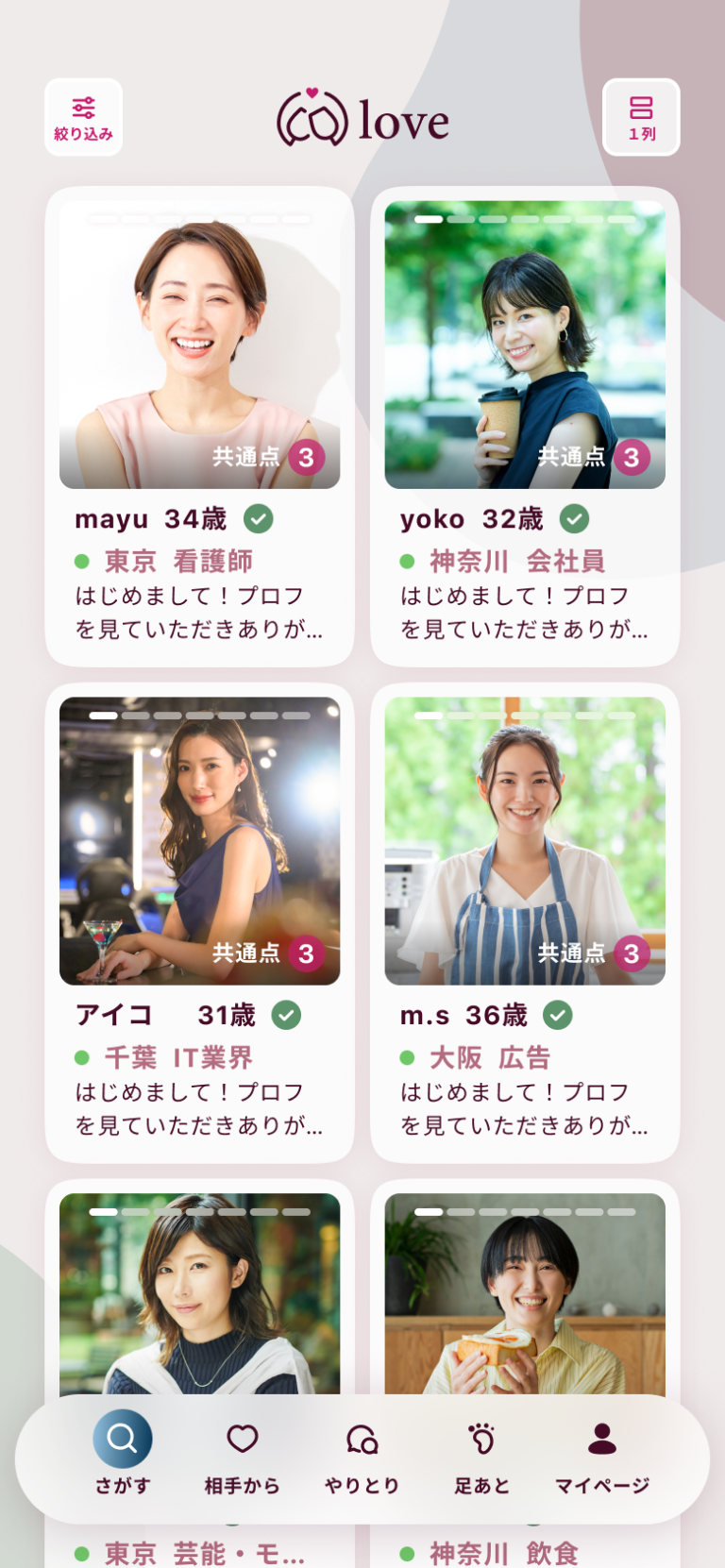Tap yoko's 共通点 3 badge

point(595,457)
